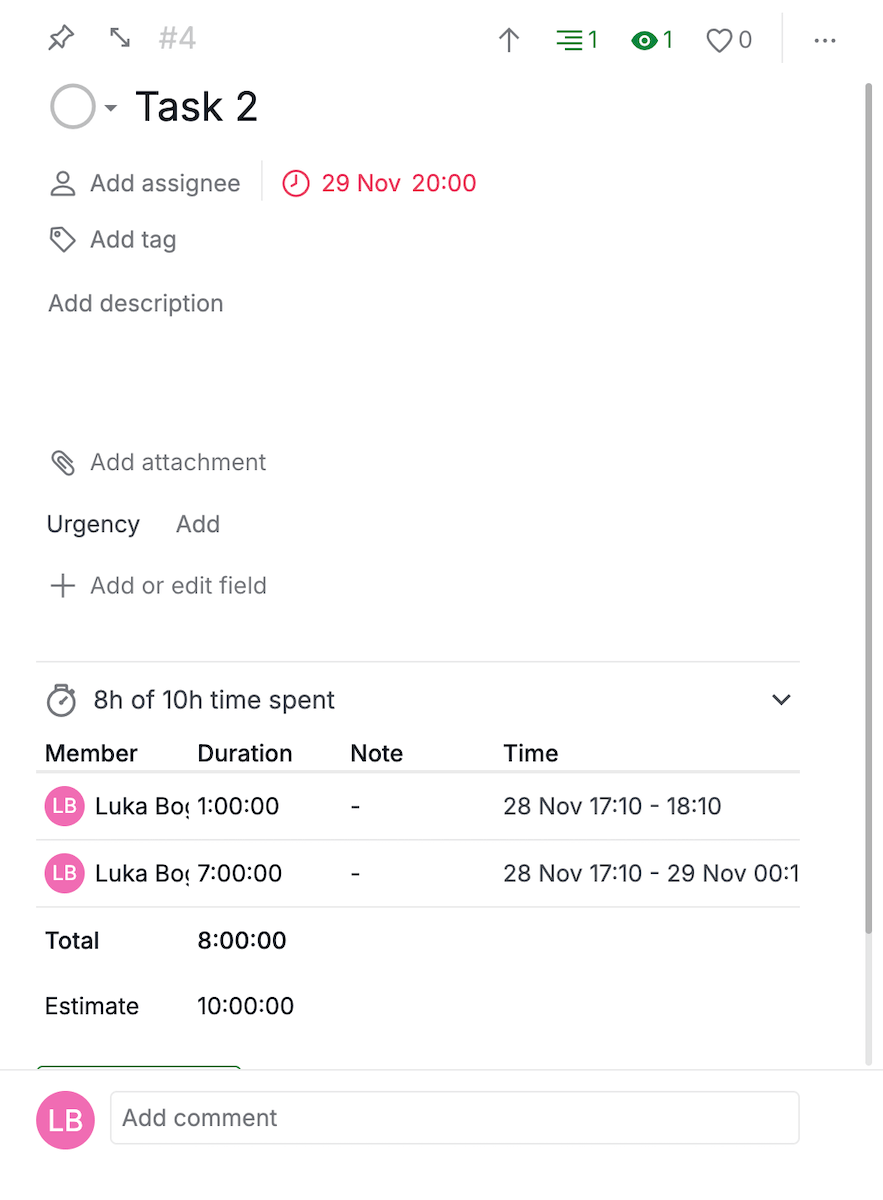883x1200 pixels.
Task: Toggle watching via the green eye icon
Action: click(x=641, y=40)
